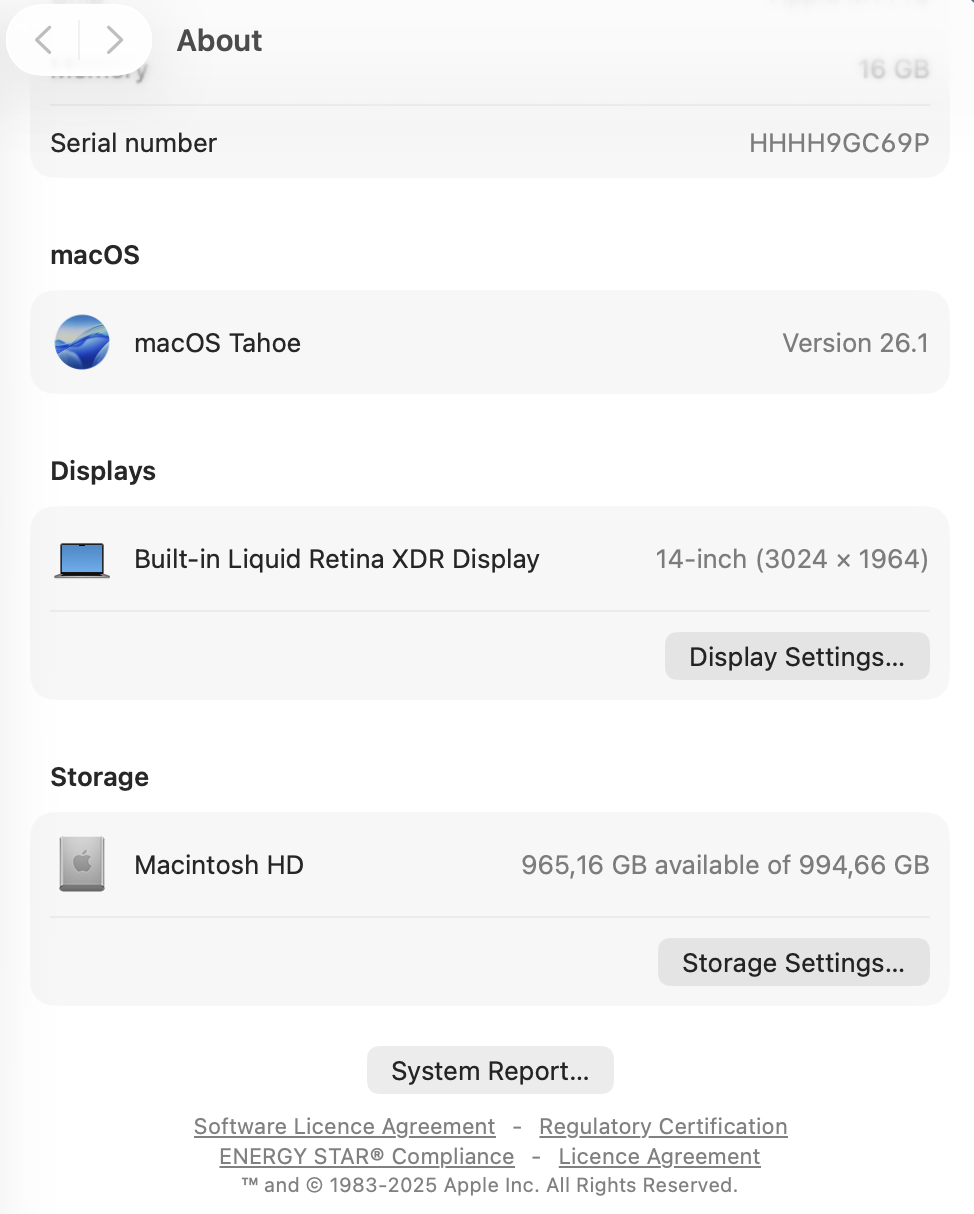The width and height of the screenshot is (974, 1214).
Task: Open Storage Settings
Action: pos(792,963)
